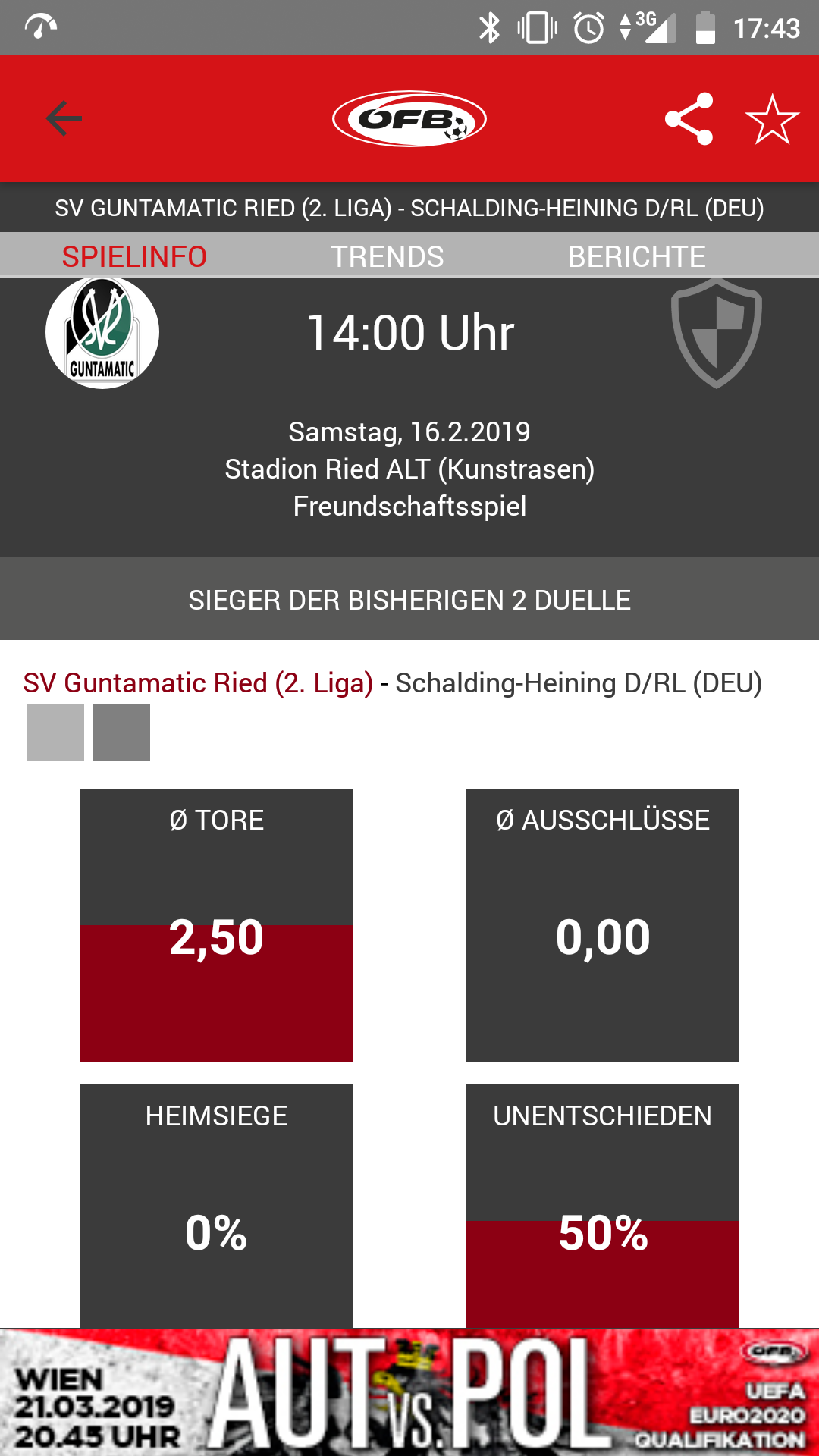
Task: Switch to the Trends tab
Action: click(387, 256)
